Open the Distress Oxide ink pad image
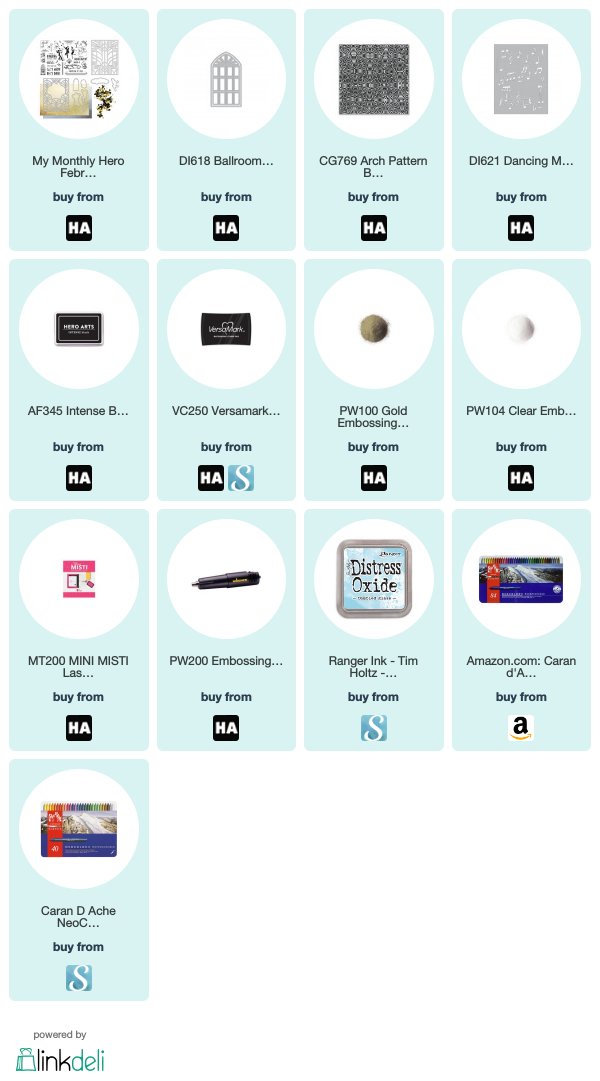Image resolution: width=600 pixels, height=1081 pixels. pyautogui.click(x=374, y=579)
